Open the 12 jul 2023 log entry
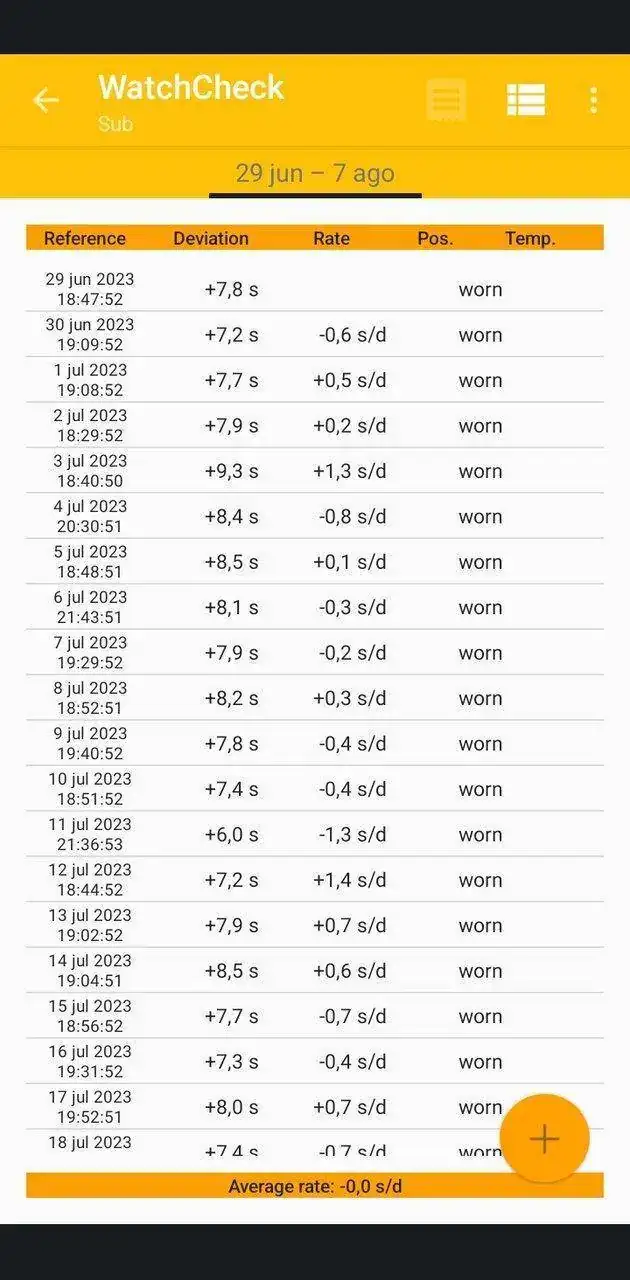 pyautogui.click(x=314, y=880)
